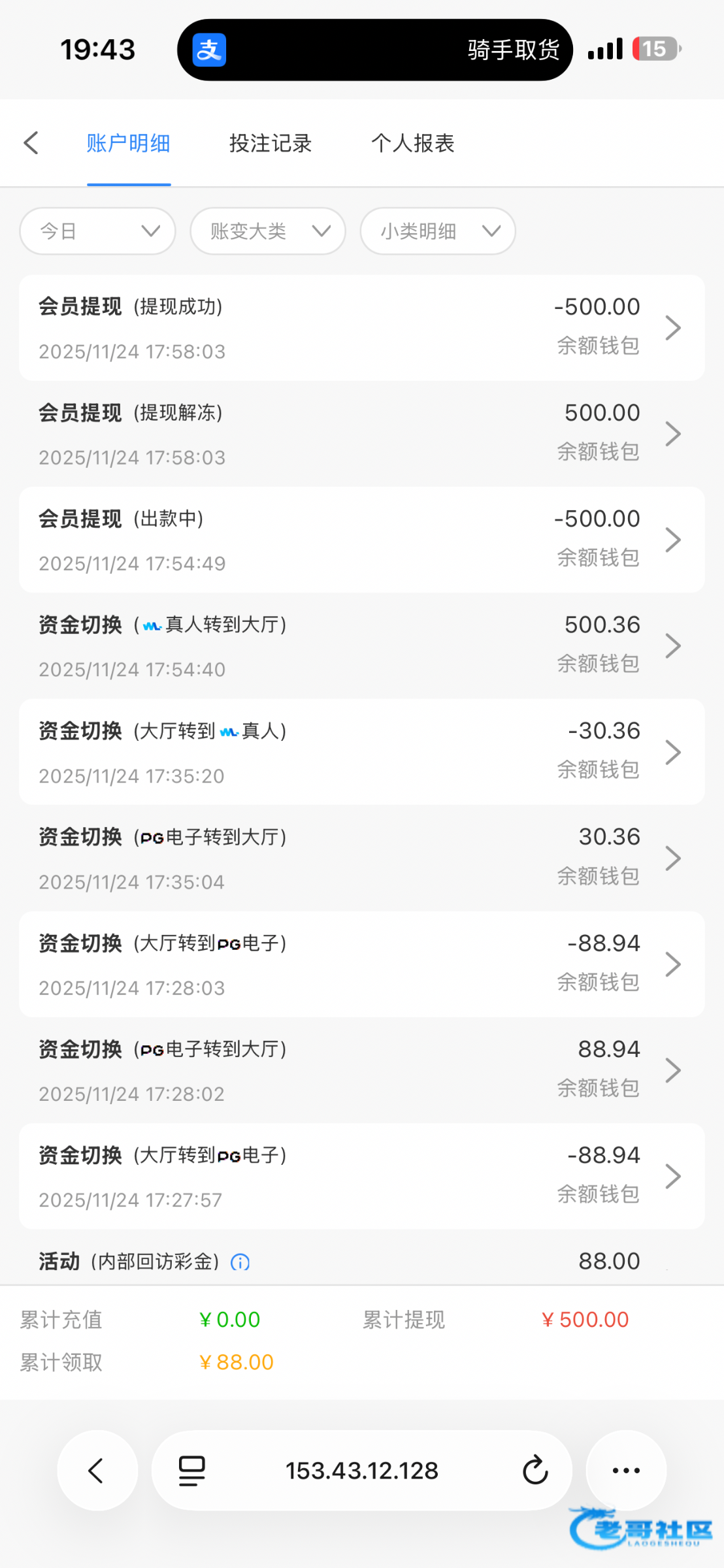The height and width of the screenshot is (1568, 724).
Task: Open the 账变大类 filter dropdown
Action: coord(268,231)
